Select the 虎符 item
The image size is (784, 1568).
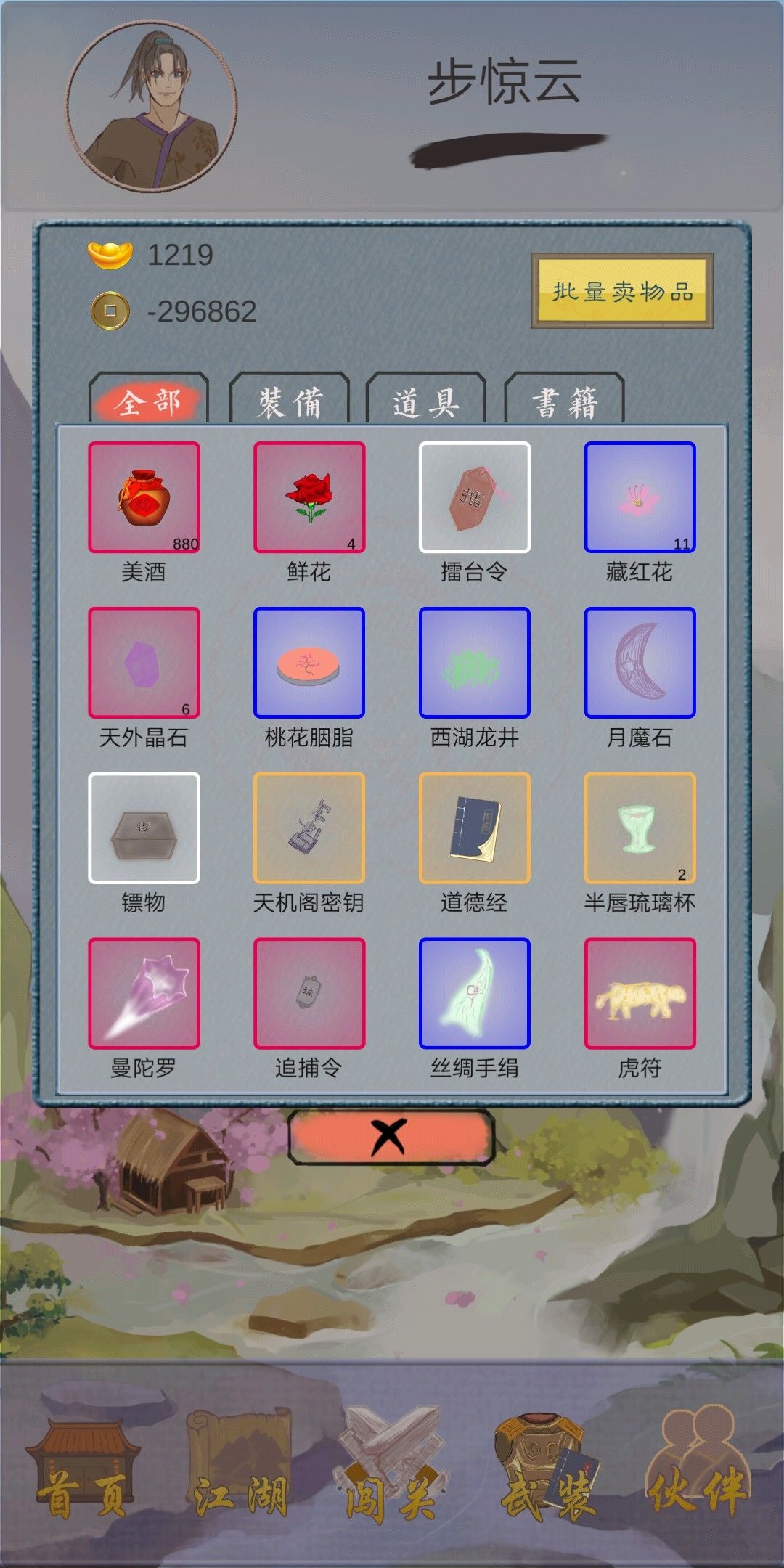point(640,993)
